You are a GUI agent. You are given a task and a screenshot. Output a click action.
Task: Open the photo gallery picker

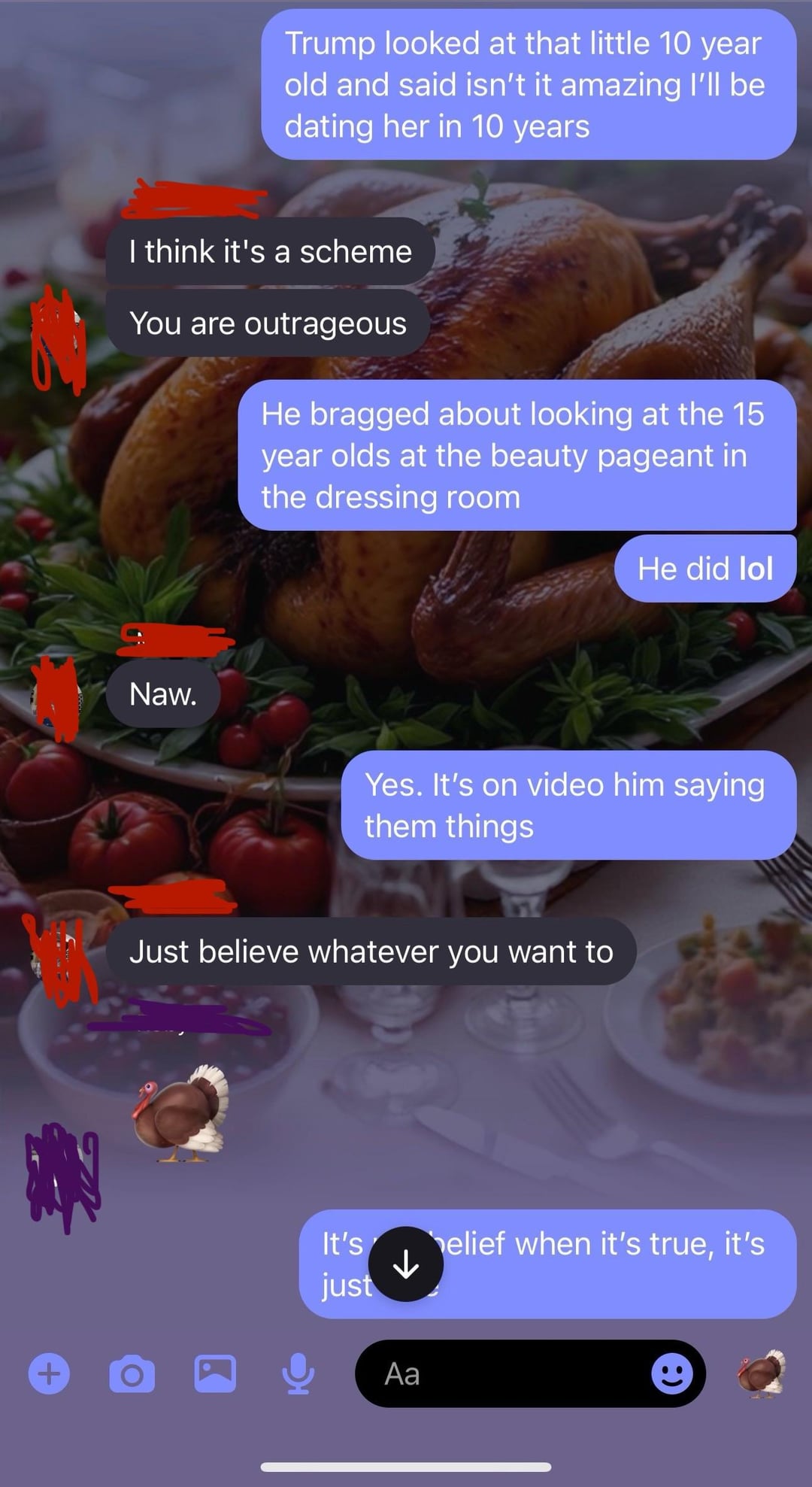(215, 1373)
